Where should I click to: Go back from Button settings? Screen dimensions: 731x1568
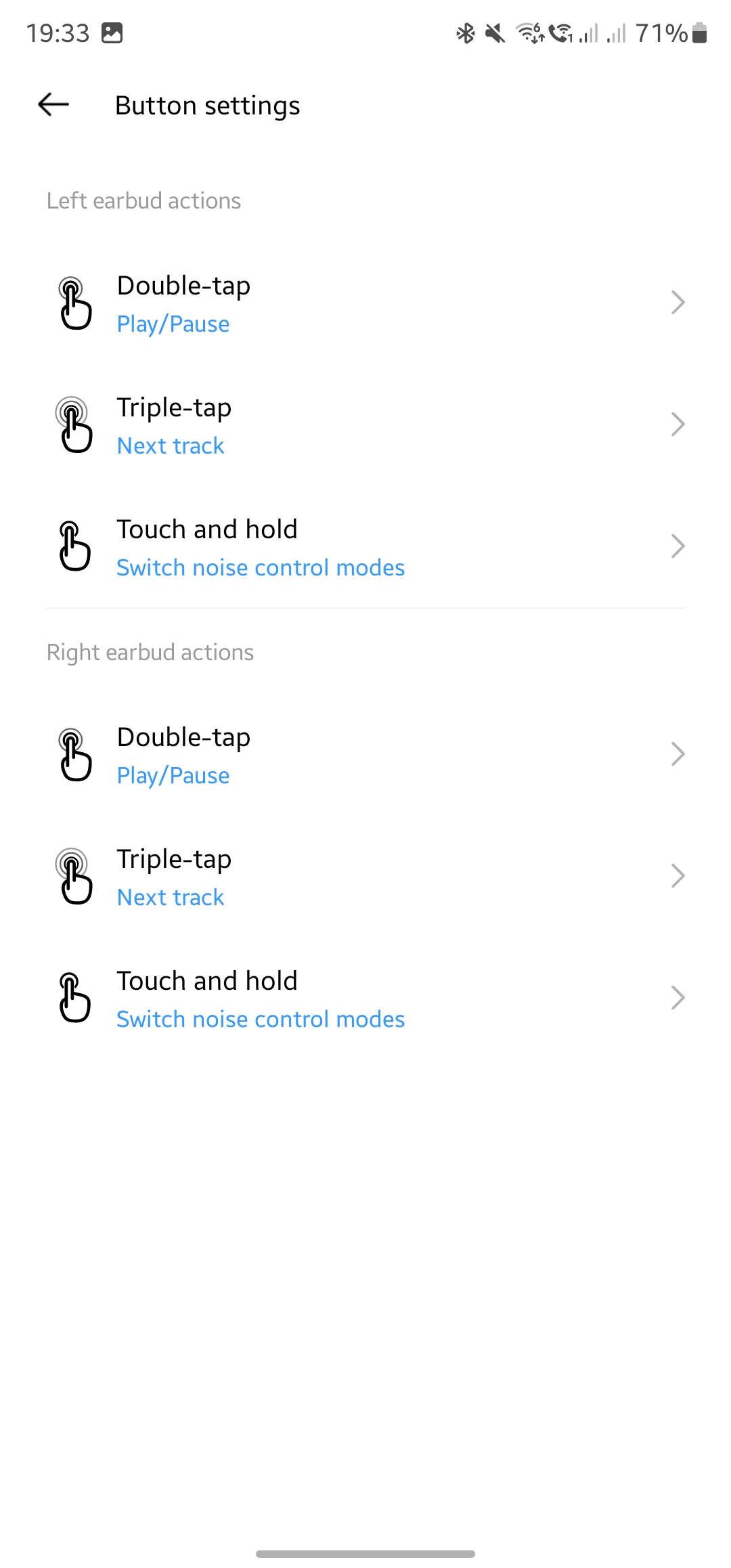53,105
